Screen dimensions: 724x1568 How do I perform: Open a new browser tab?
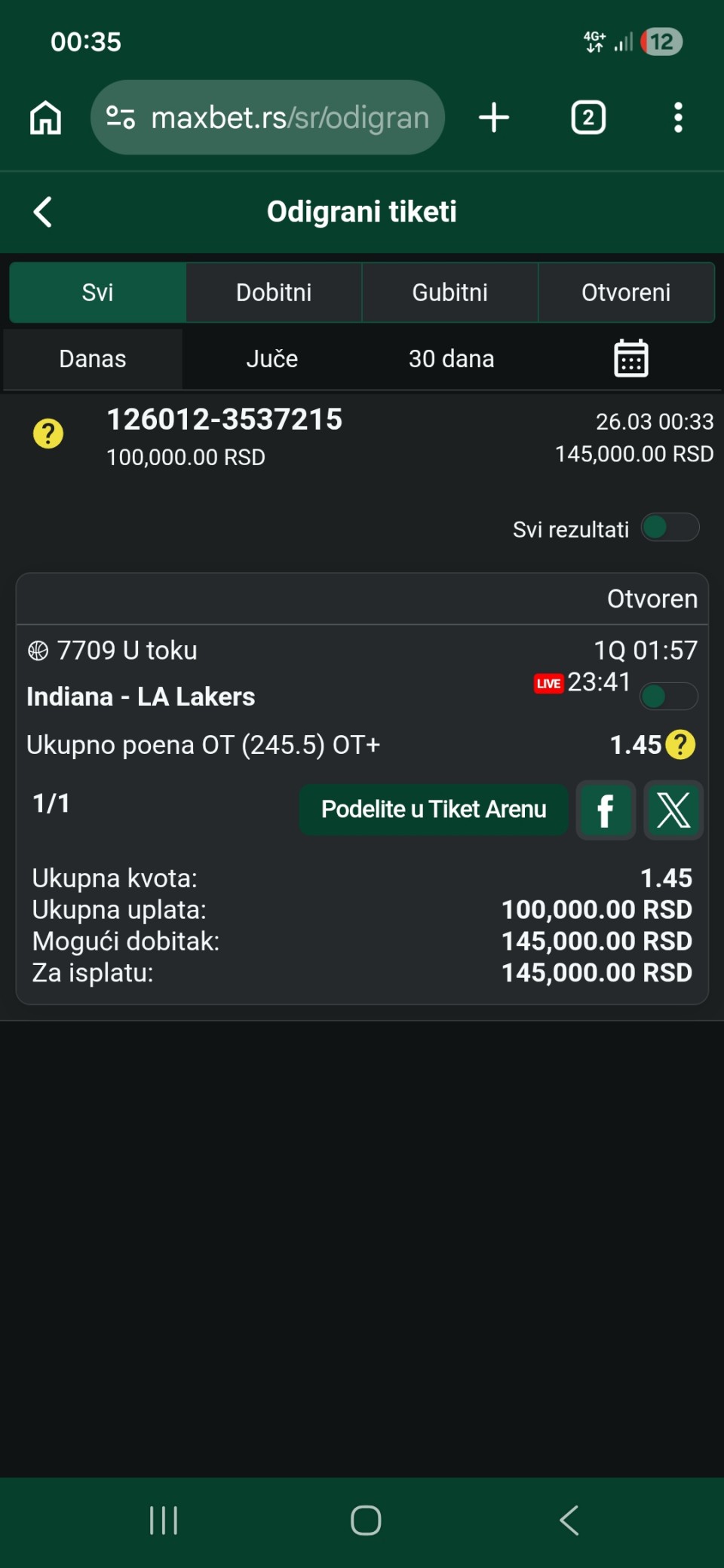point(494,118)
